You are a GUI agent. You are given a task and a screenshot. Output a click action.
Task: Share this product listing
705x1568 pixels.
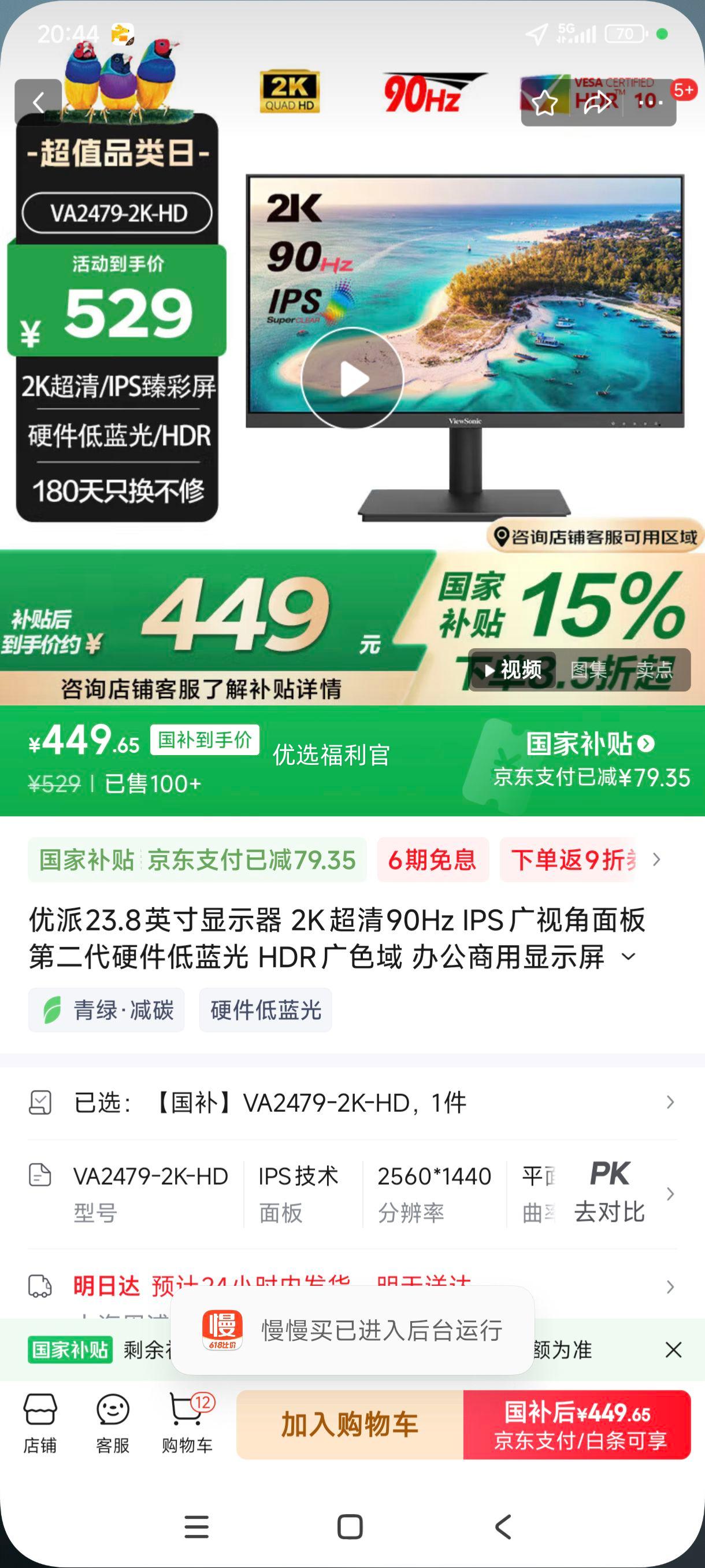coord(598,103)
